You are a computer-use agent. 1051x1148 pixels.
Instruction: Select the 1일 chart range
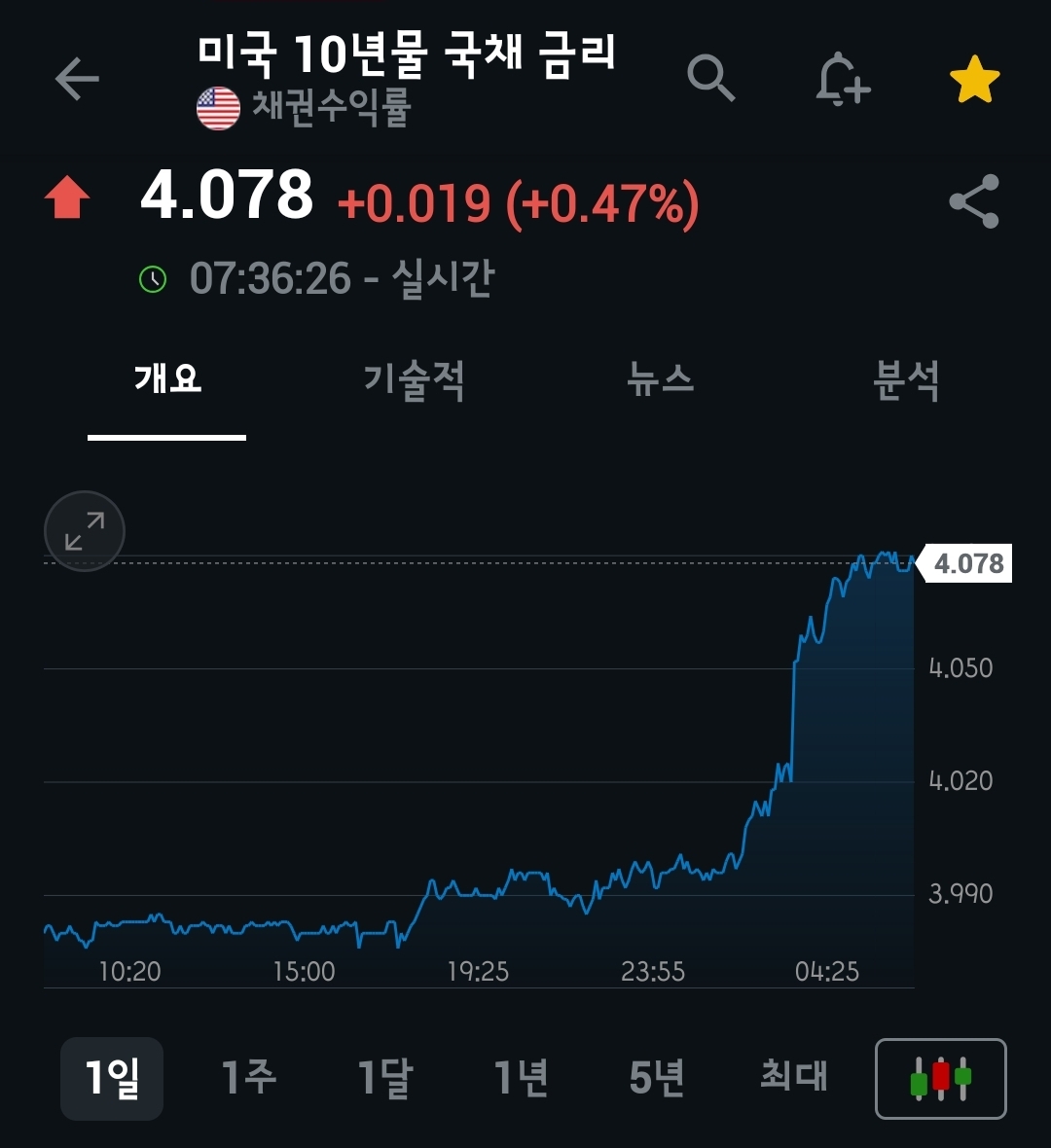[x=112, y=1078]
